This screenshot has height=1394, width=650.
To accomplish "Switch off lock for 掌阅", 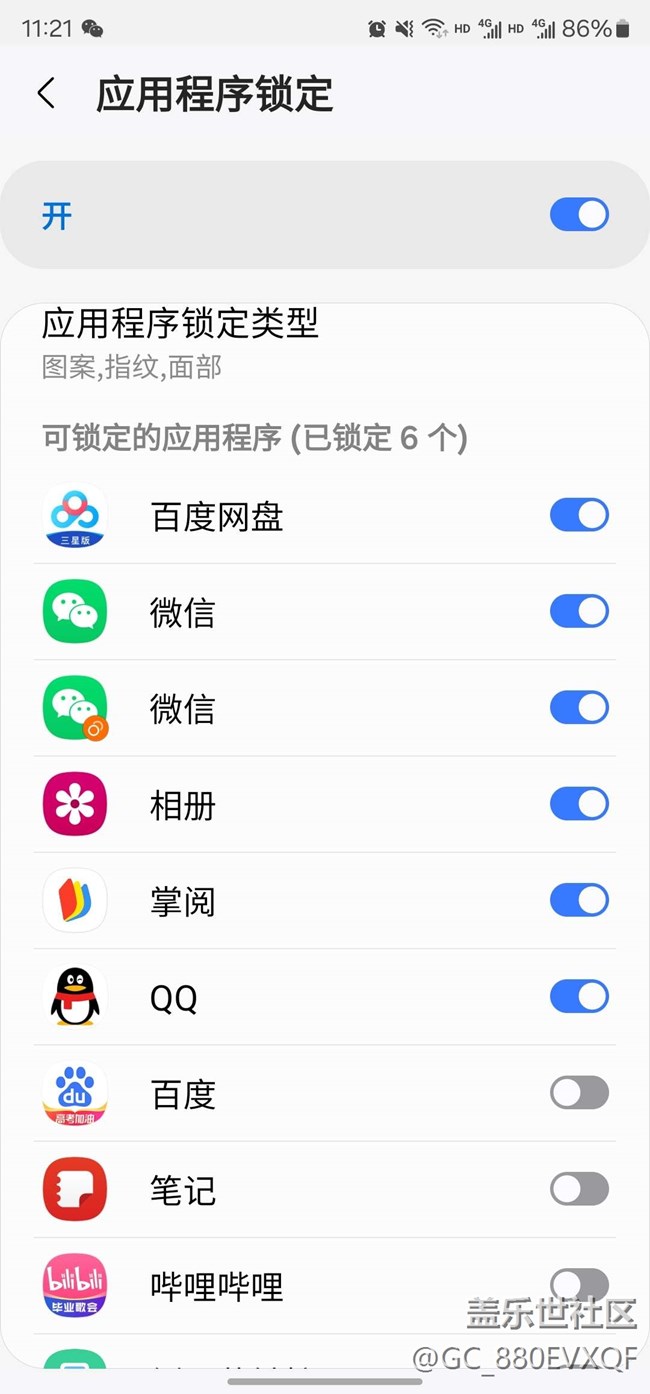I will pyautogui.click(x=579, y=900).
